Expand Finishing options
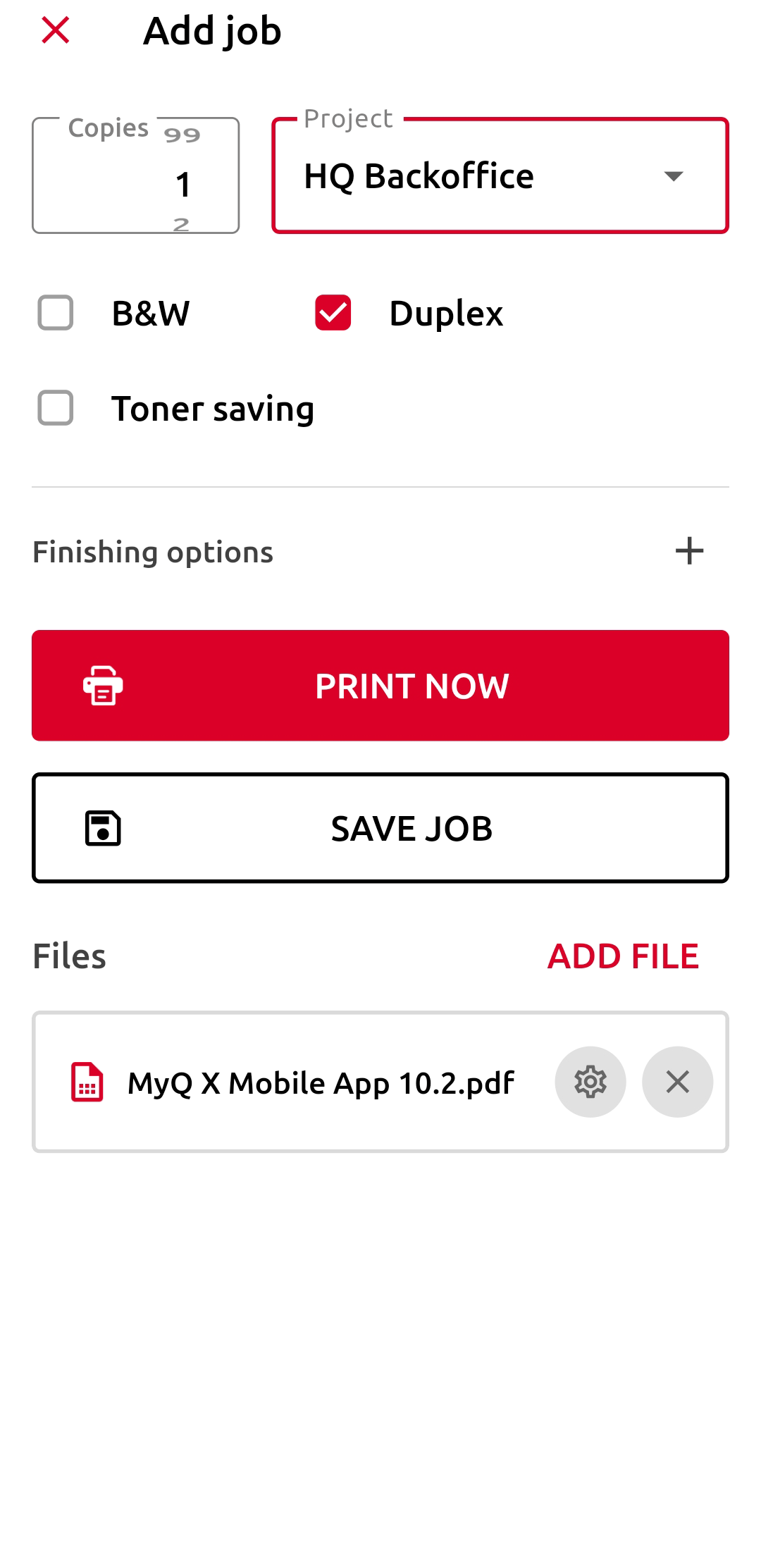This screenshot has width=761, height=1568. pos(688,551)
